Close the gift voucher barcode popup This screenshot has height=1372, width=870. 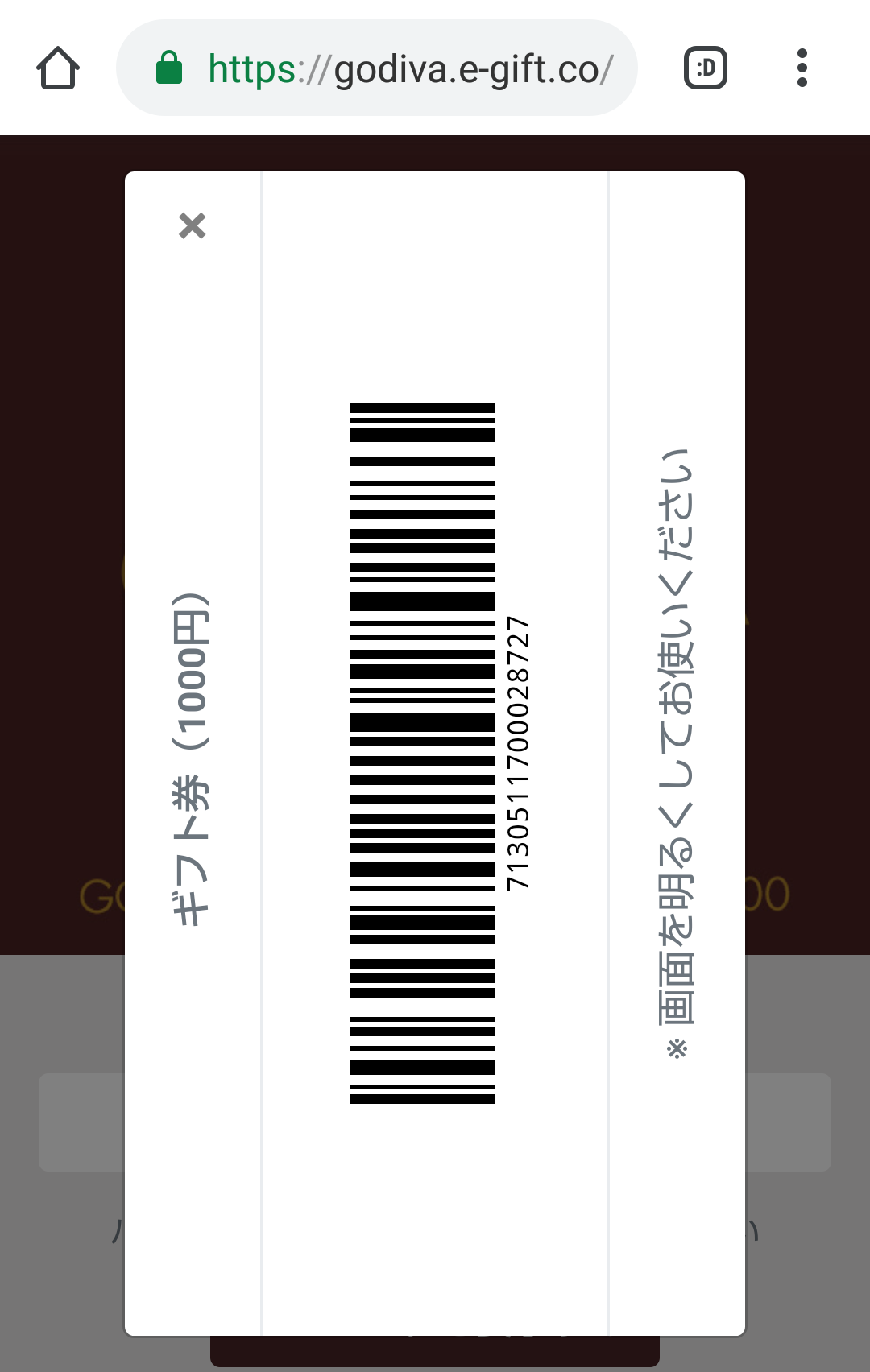(193, 226)
